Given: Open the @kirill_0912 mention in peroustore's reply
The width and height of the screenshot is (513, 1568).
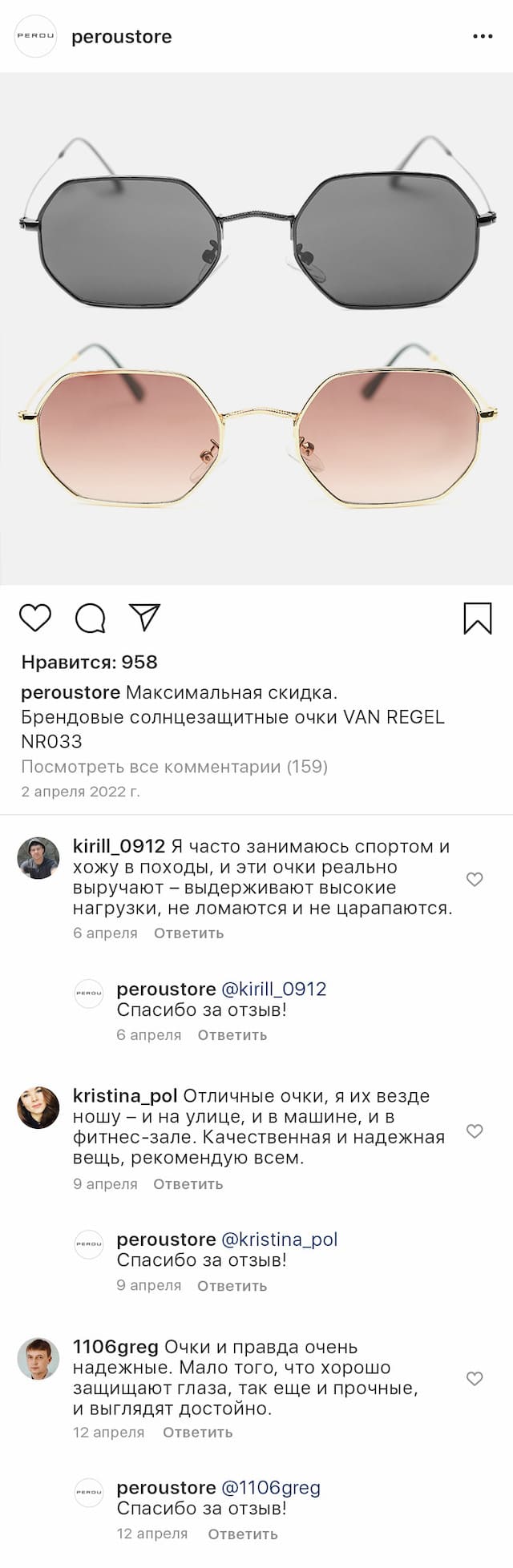Looking at the screenshot, I should pyautogui.click(x=273, y=990).
